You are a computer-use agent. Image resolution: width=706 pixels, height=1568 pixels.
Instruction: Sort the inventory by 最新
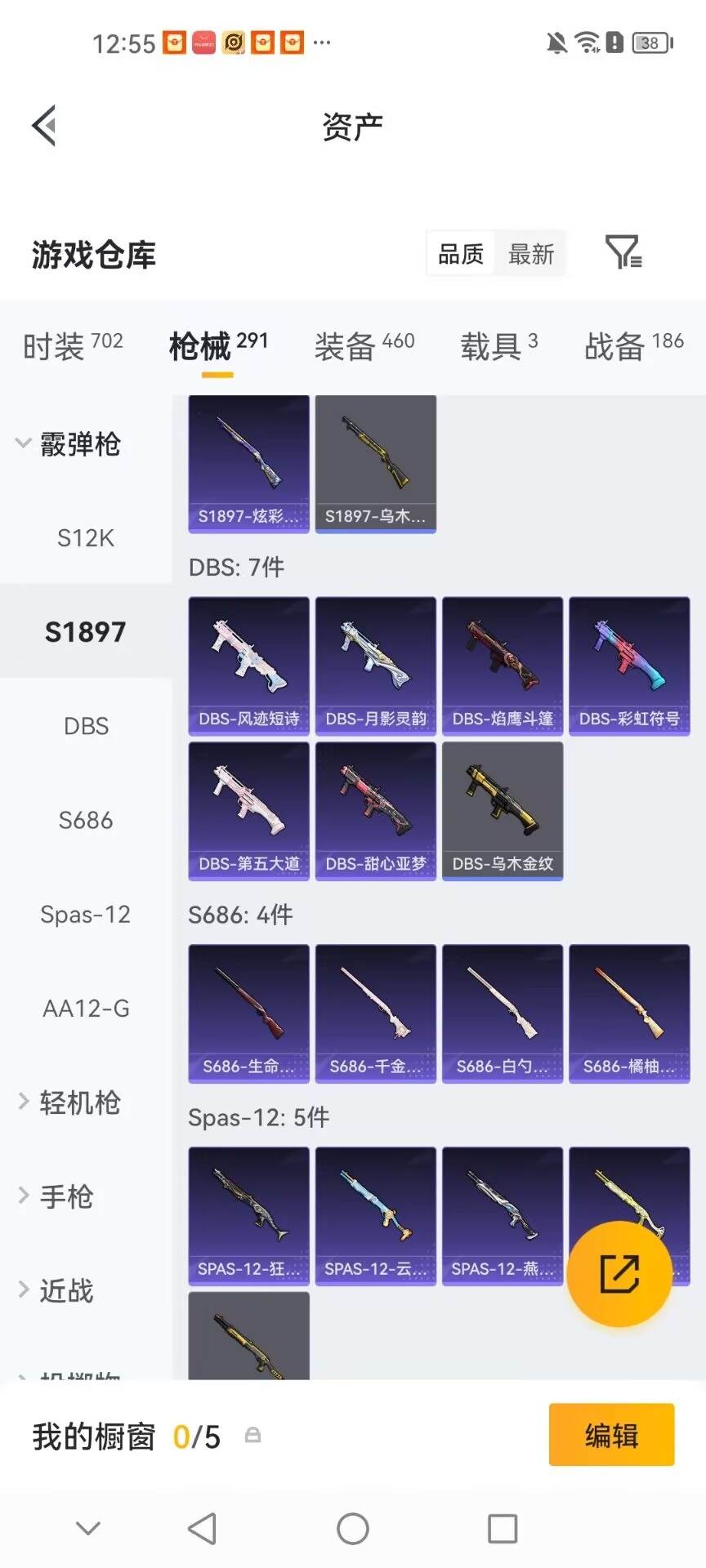[531, 254]
